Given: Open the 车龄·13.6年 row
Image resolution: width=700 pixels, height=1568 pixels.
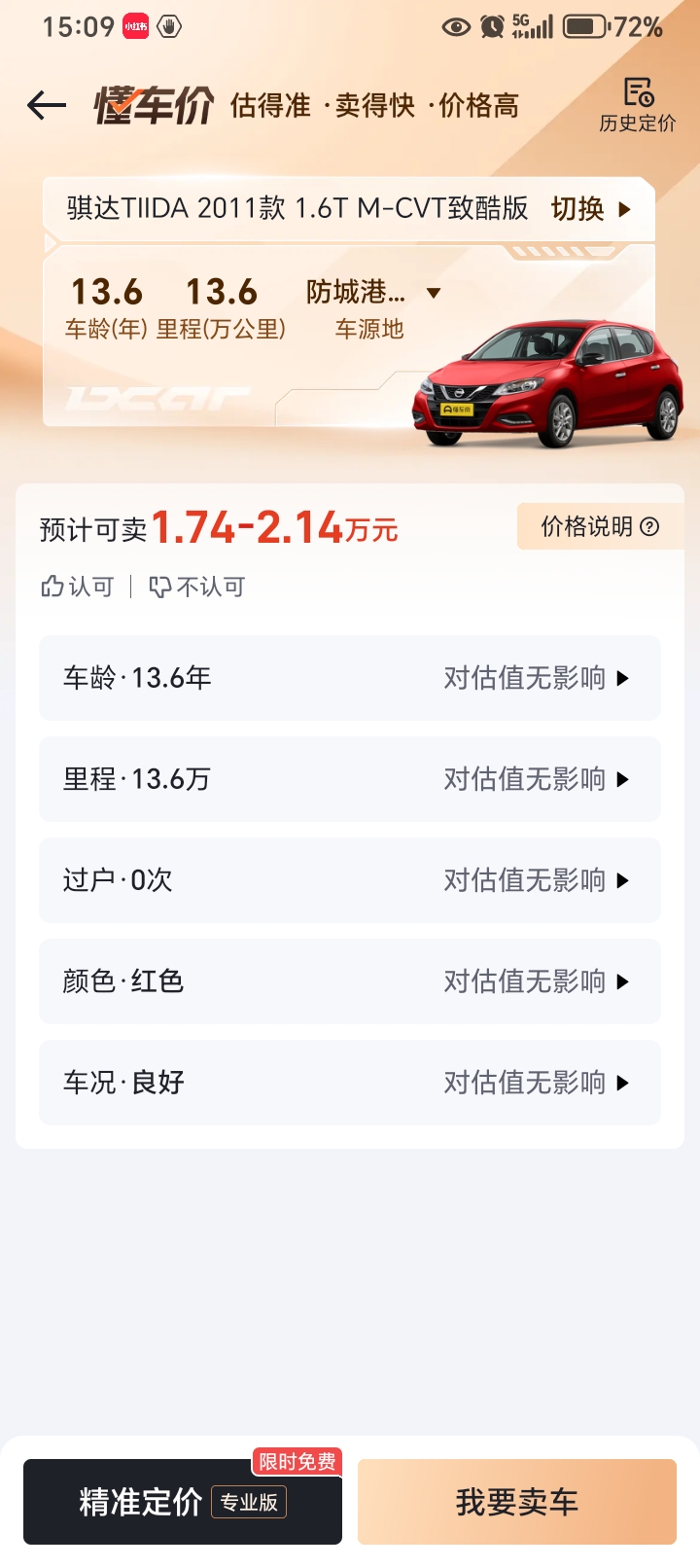Looking at the screenshot, I should [350, 678].
